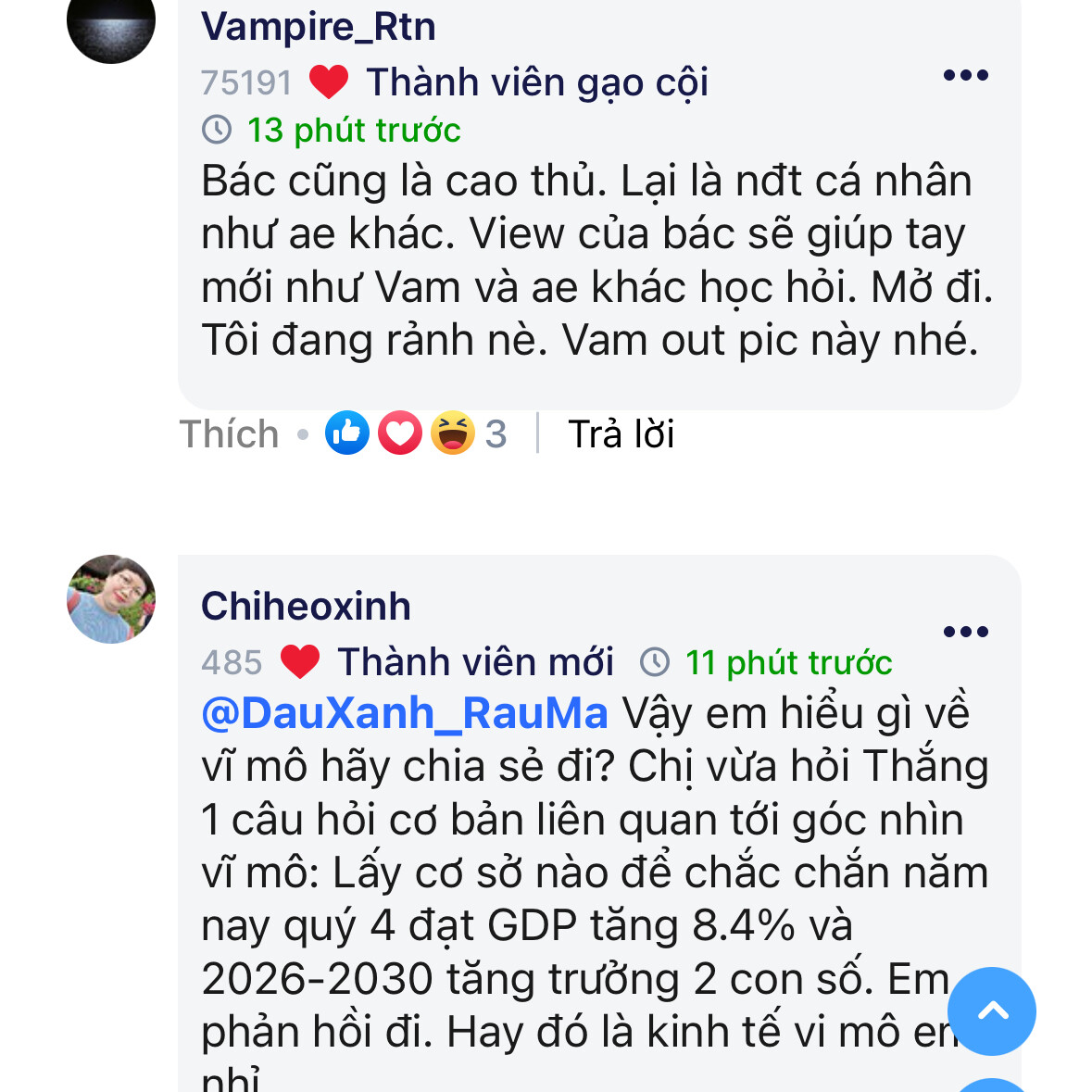Open Chiheoxinh's profile from username
1092x1092 pixels.
point(306,607)
